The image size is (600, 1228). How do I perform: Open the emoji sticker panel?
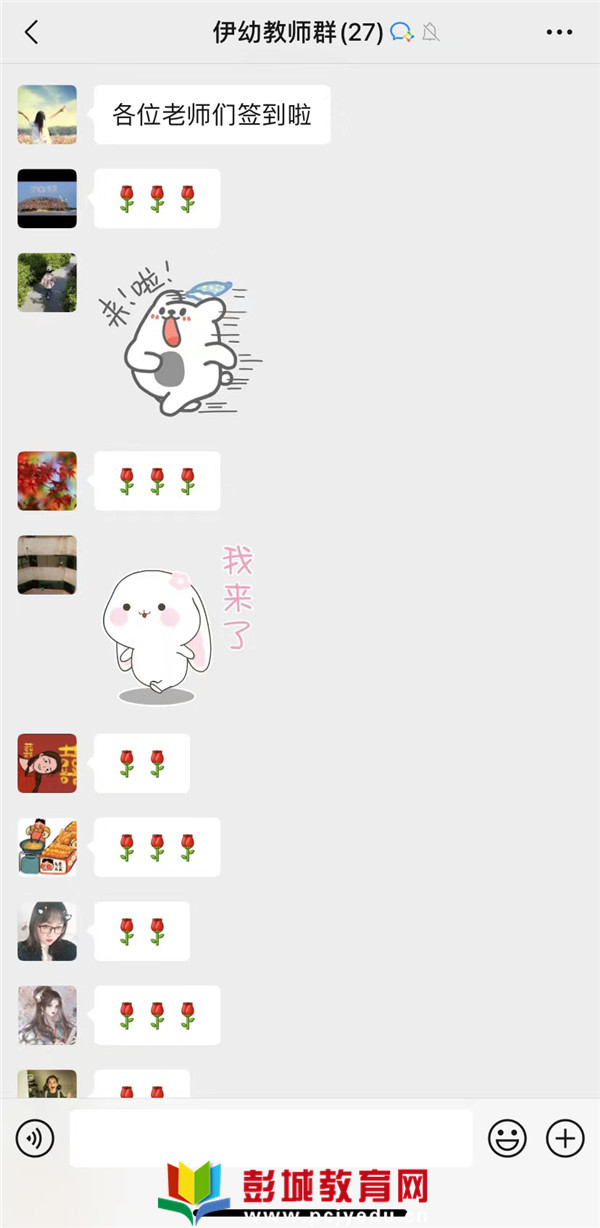click(507, 1138)
